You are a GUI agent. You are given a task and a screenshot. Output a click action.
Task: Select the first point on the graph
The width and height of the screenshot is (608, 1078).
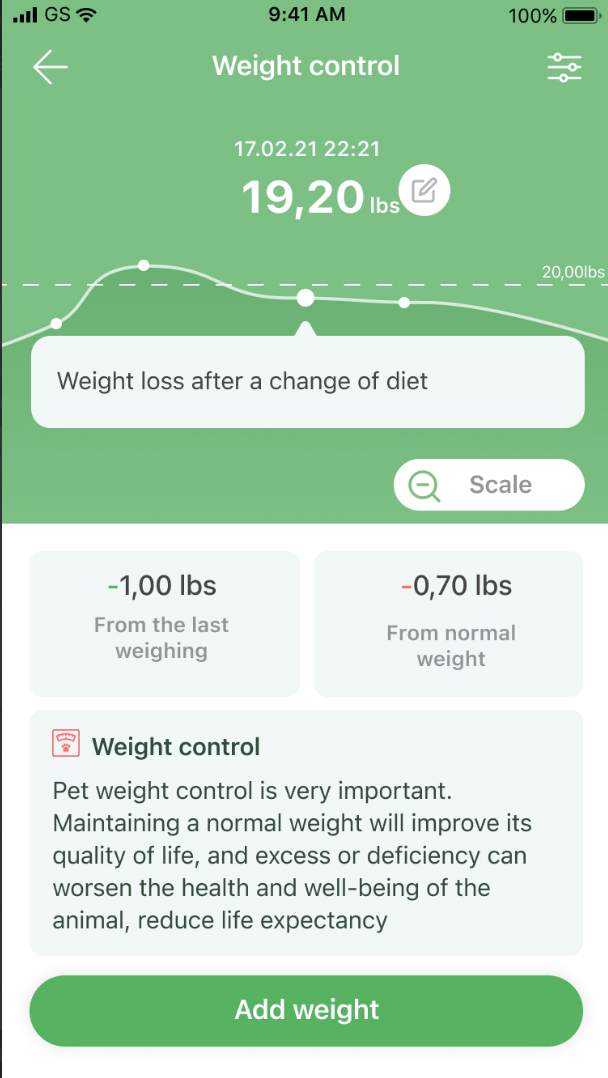pyautogui.click(x=56, y=323)
